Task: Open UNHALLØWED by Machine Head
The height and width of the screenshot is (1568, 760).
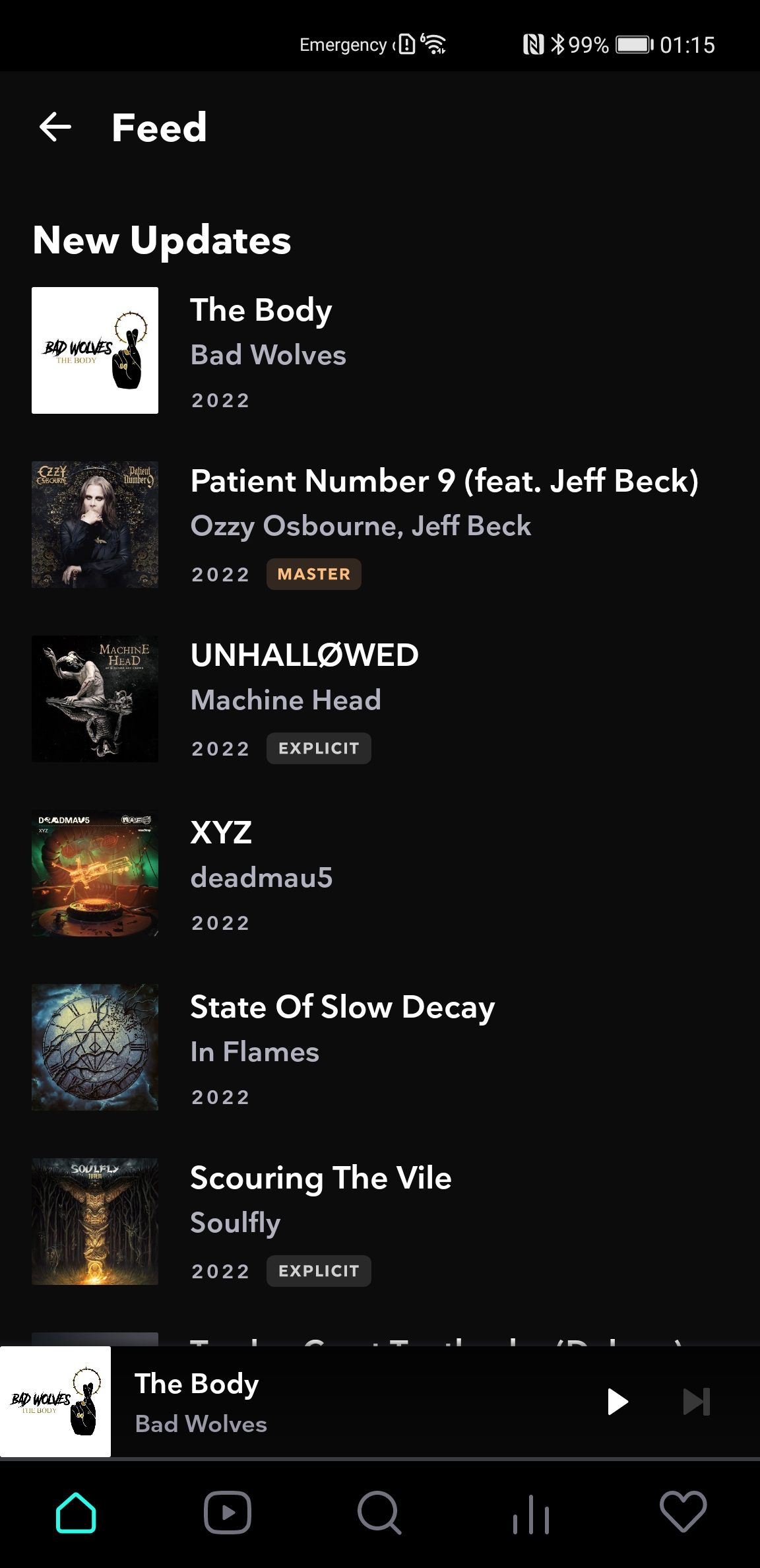Action: point(380,699)
